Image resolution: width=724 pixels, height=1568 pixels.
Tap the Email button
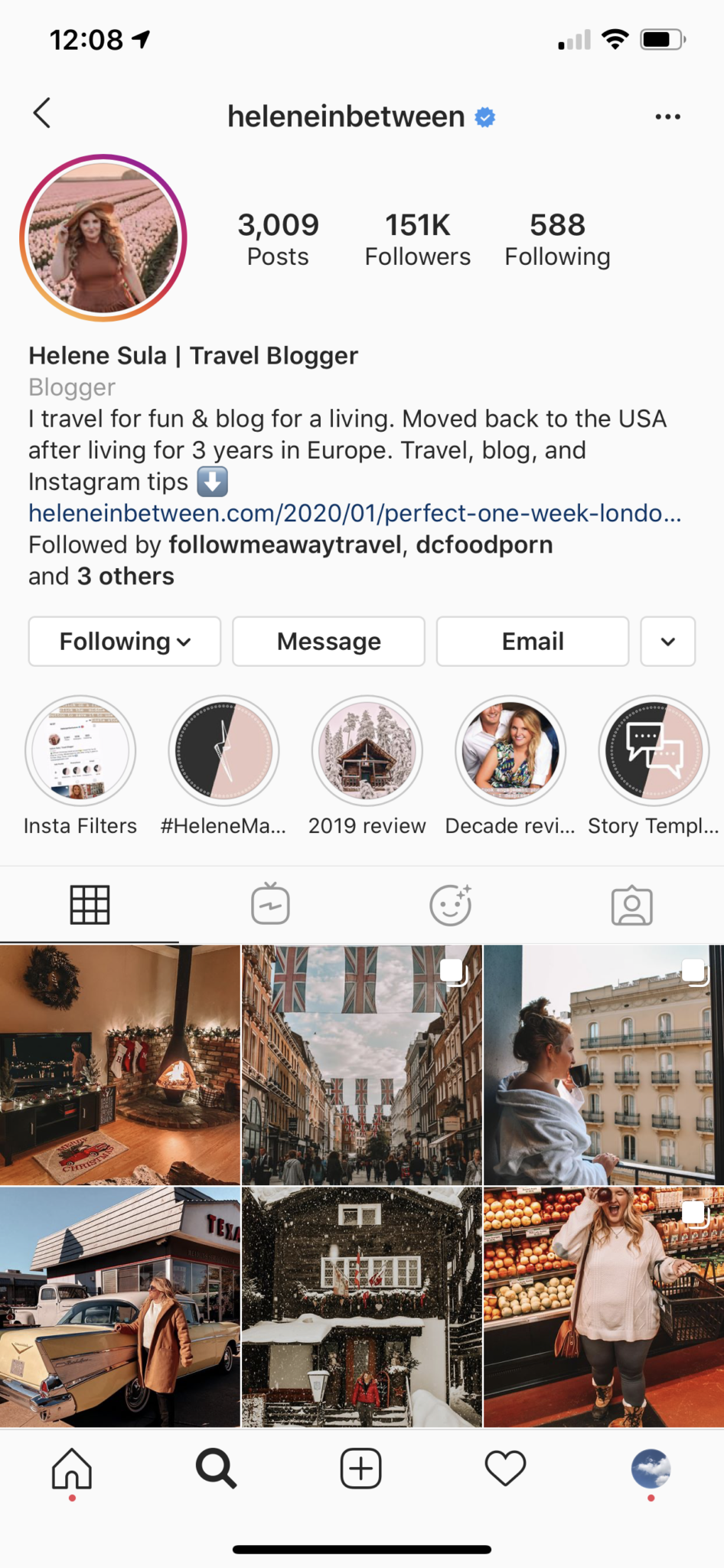coord(533,642)
